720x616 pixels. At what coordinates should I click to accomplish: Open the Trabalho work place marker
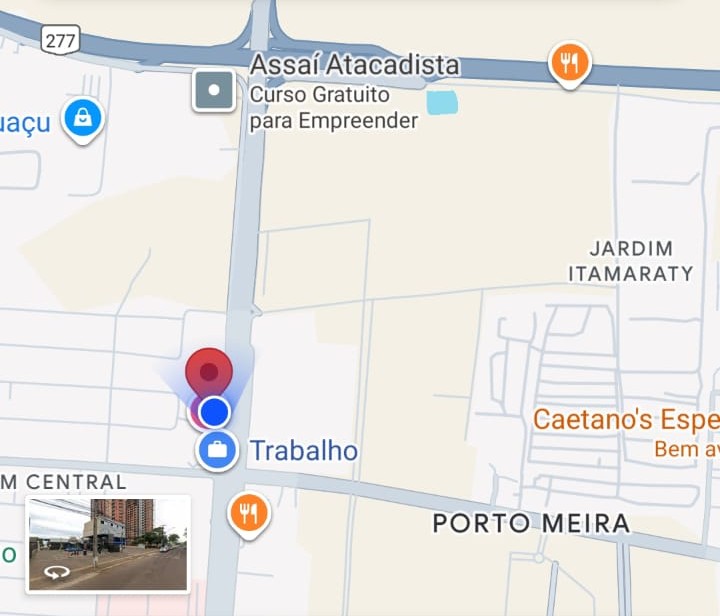217,450
